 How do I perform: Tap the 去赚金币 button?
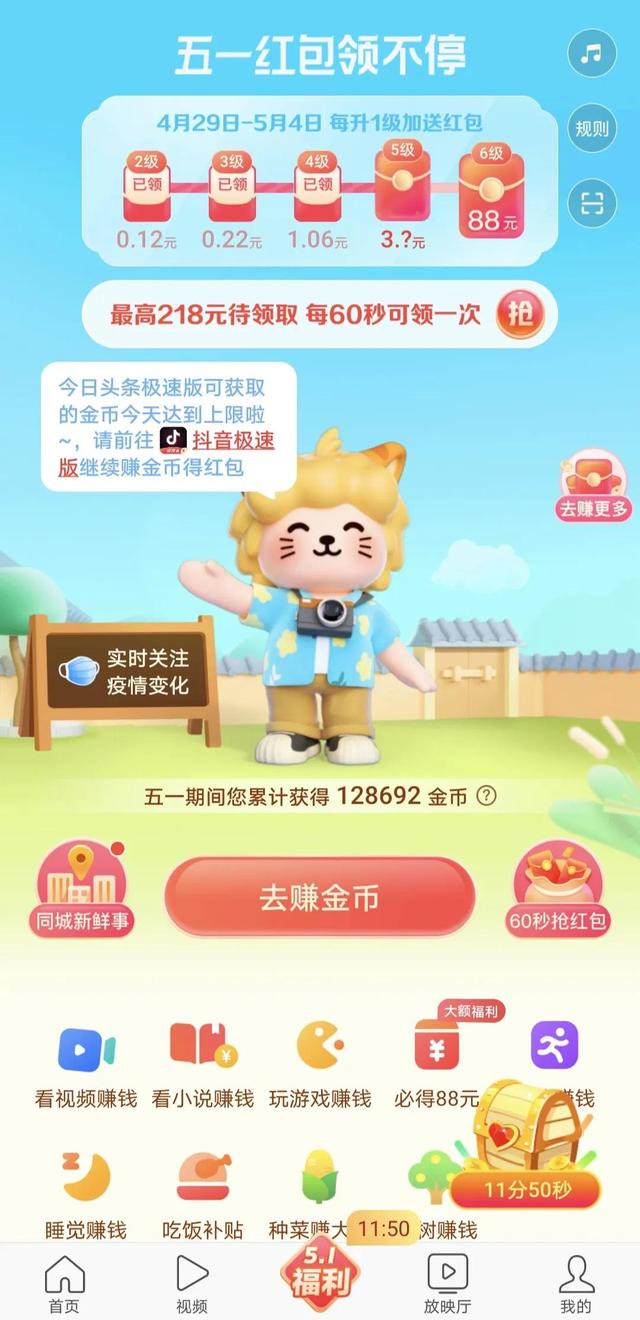(319, 897)
